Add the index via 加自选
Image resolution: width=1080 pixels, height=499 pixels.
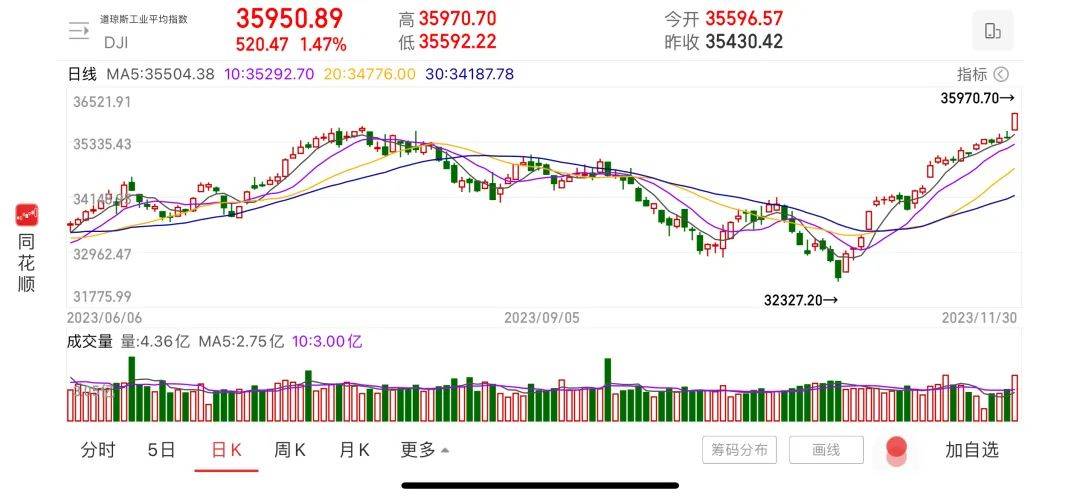(971, 450)
